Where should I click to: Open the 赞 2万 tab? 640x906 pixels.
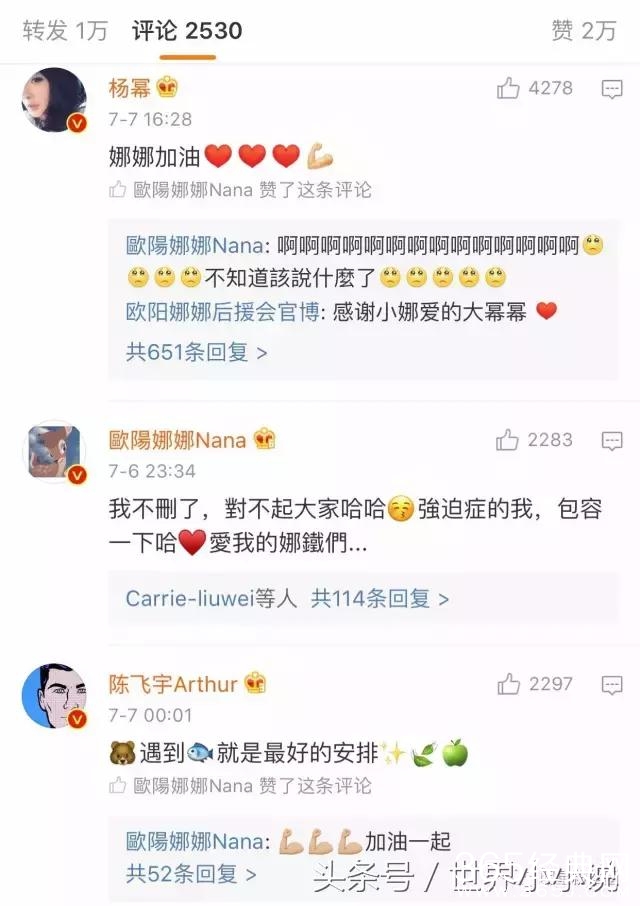point(583,30)
